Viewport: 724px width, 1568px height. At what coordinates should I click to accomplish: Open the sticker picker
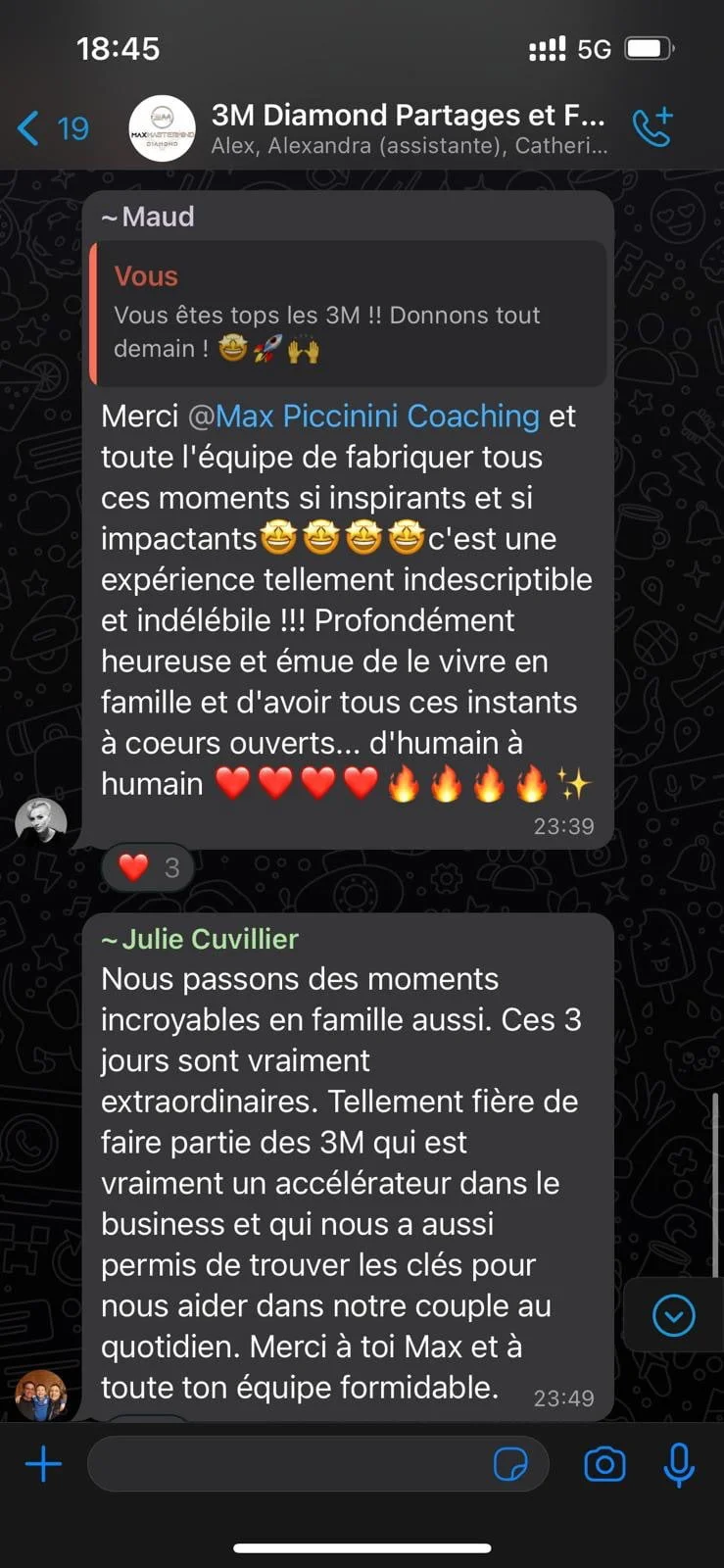(510, 1464)
